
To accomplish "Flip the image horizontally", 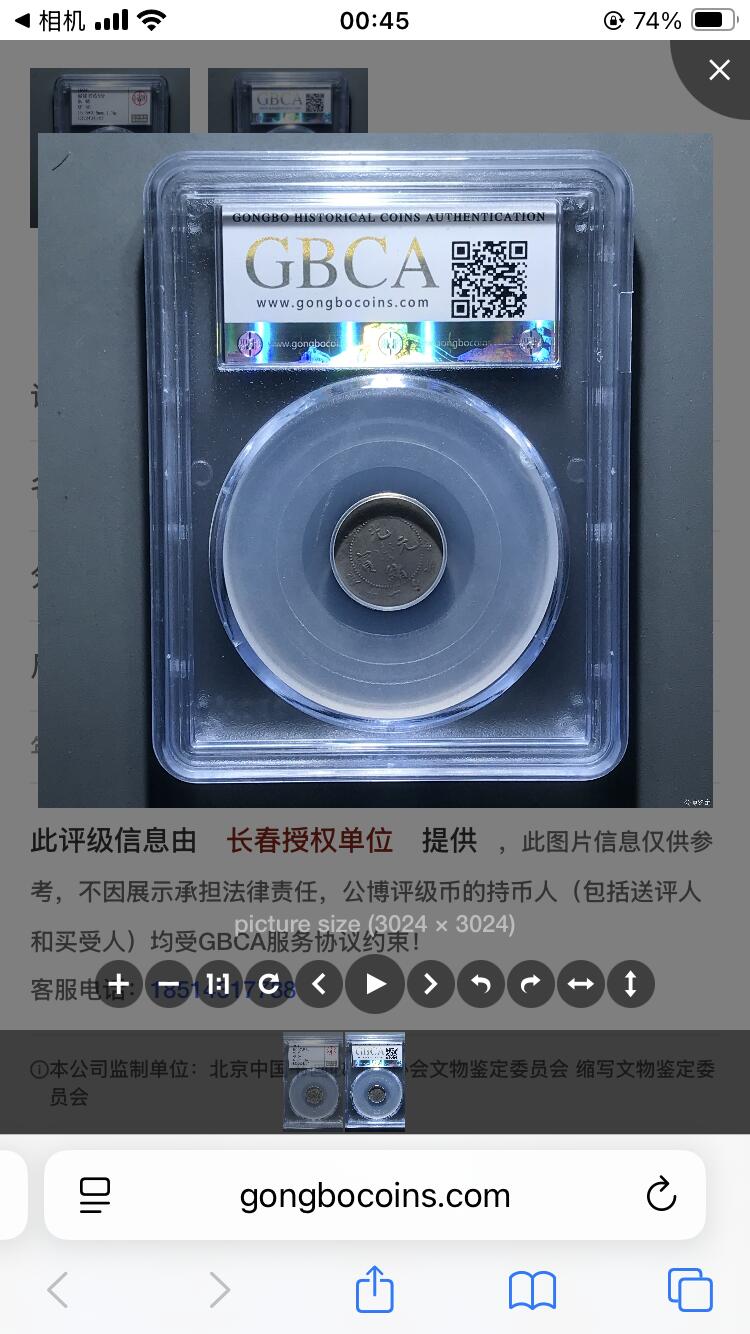I will (580, 984).
